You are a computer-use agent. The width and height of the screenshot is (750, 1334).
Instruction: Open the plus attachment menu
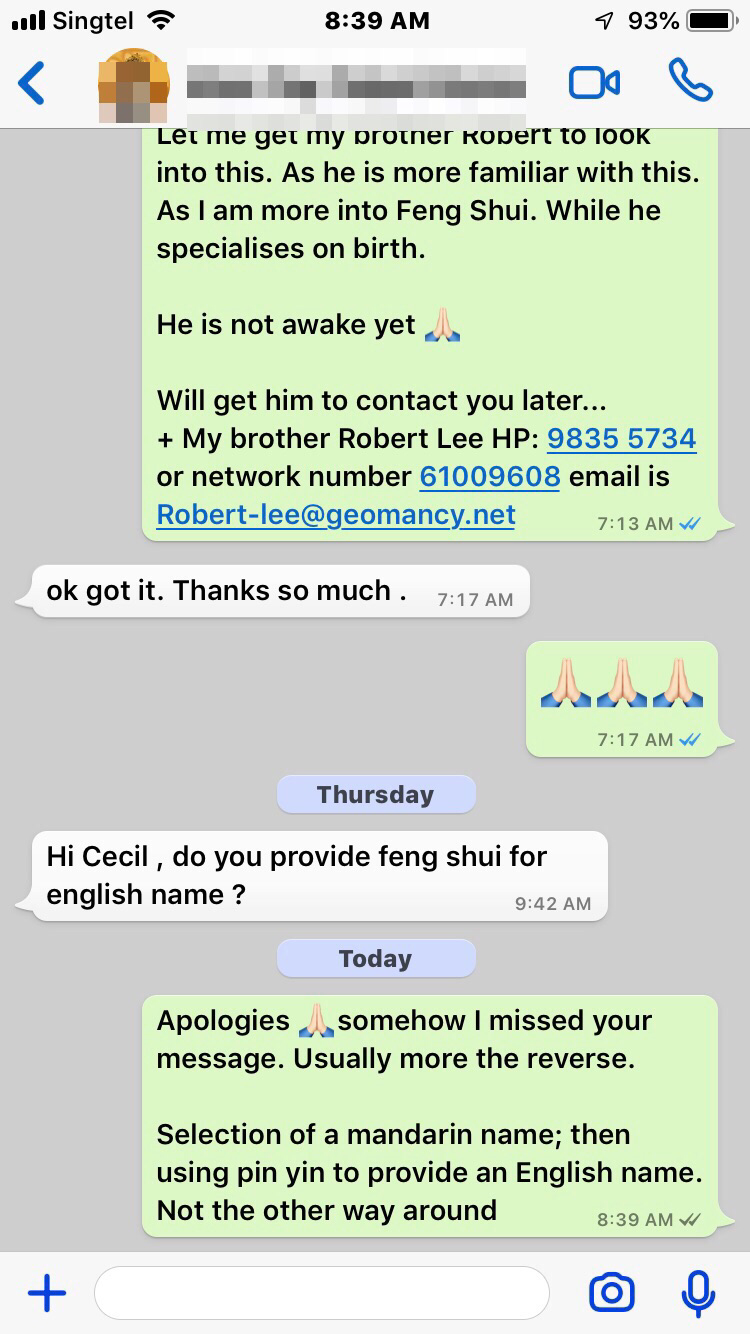pos(47,1294)
